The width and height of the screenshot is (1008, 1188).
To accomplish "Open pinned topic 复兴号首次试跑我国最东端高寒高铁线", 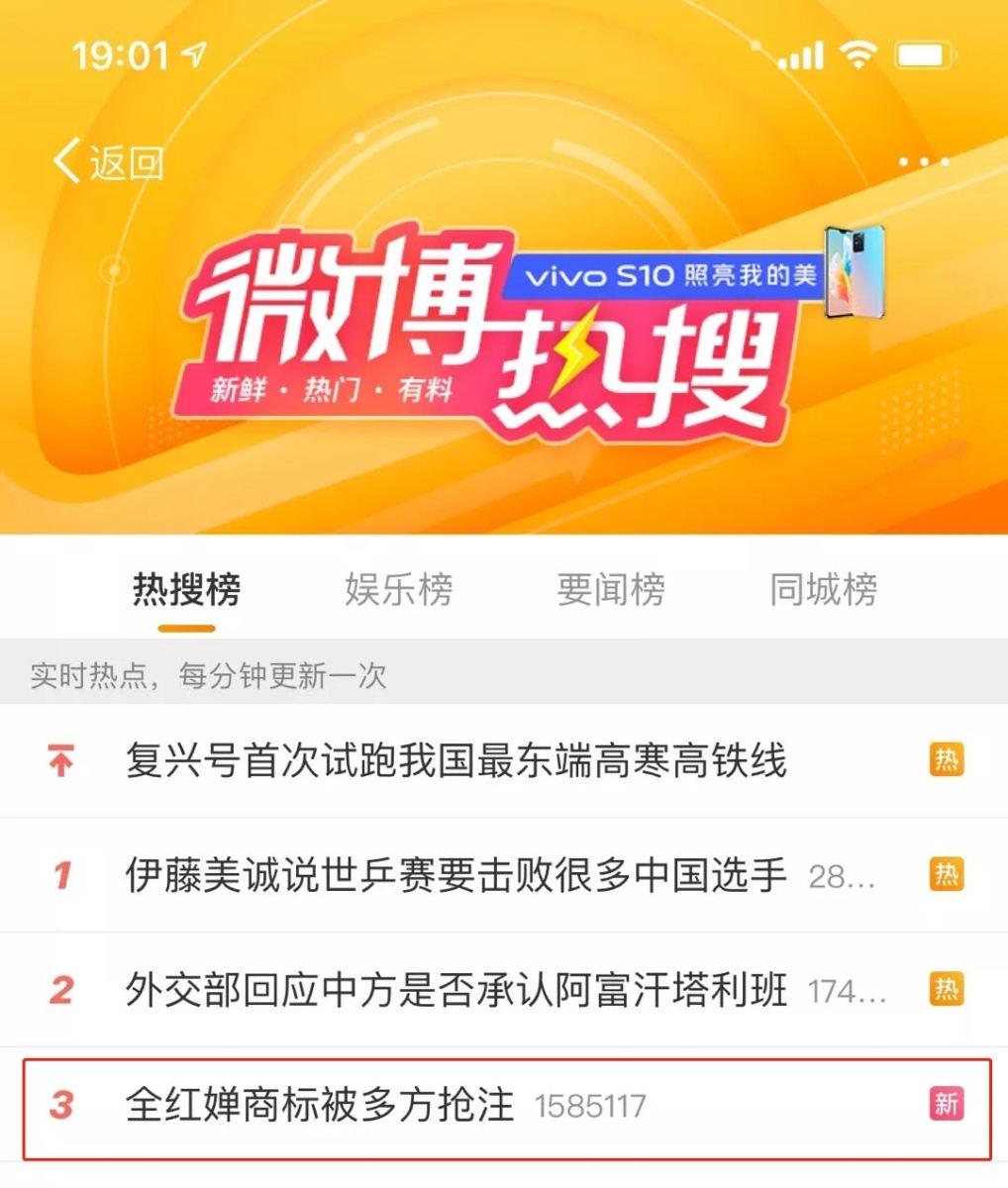I will [x=455, y=762].
